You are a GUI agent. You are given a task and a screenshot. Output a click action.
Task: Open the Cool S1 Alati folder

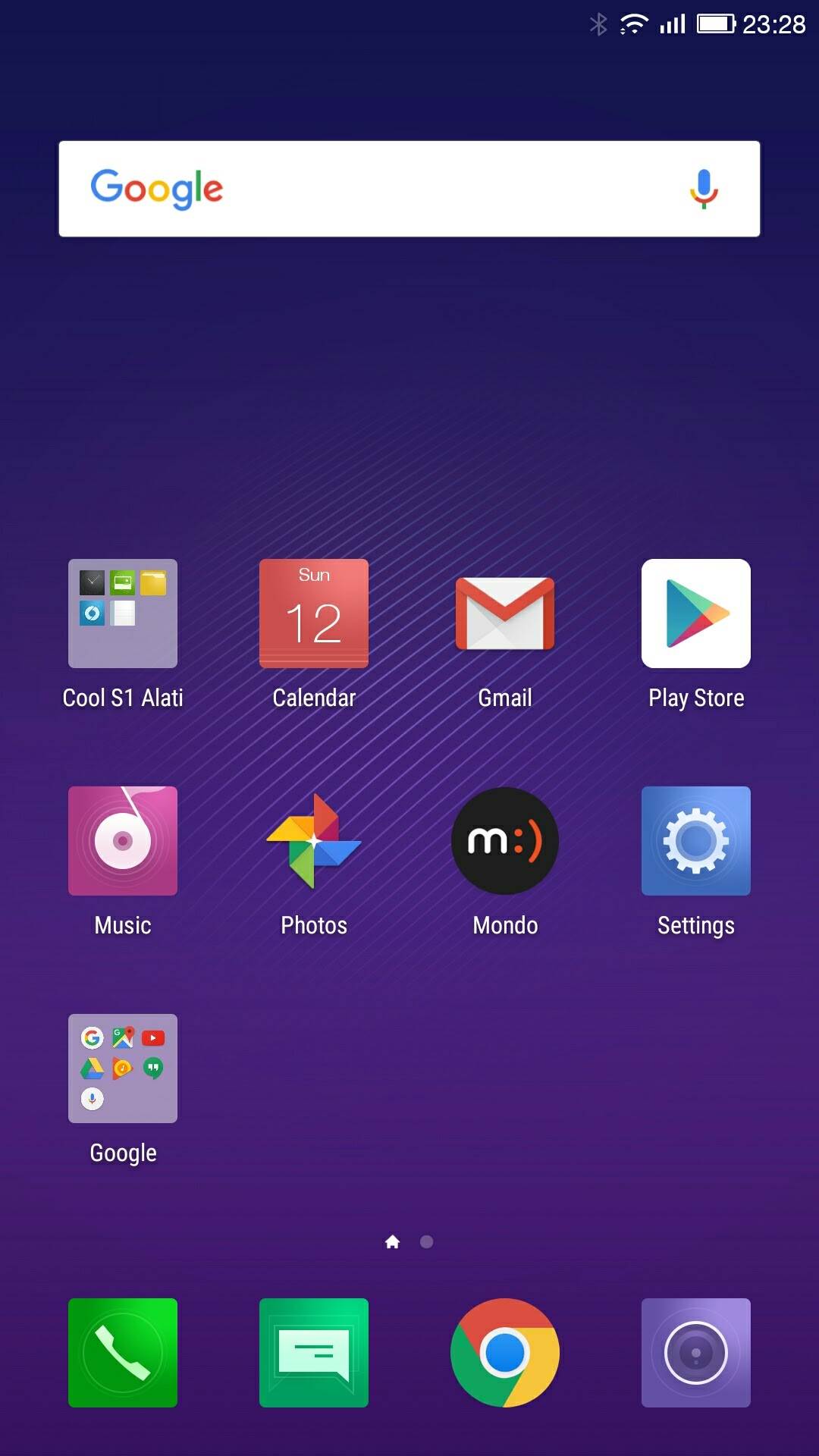coord(123,614)
